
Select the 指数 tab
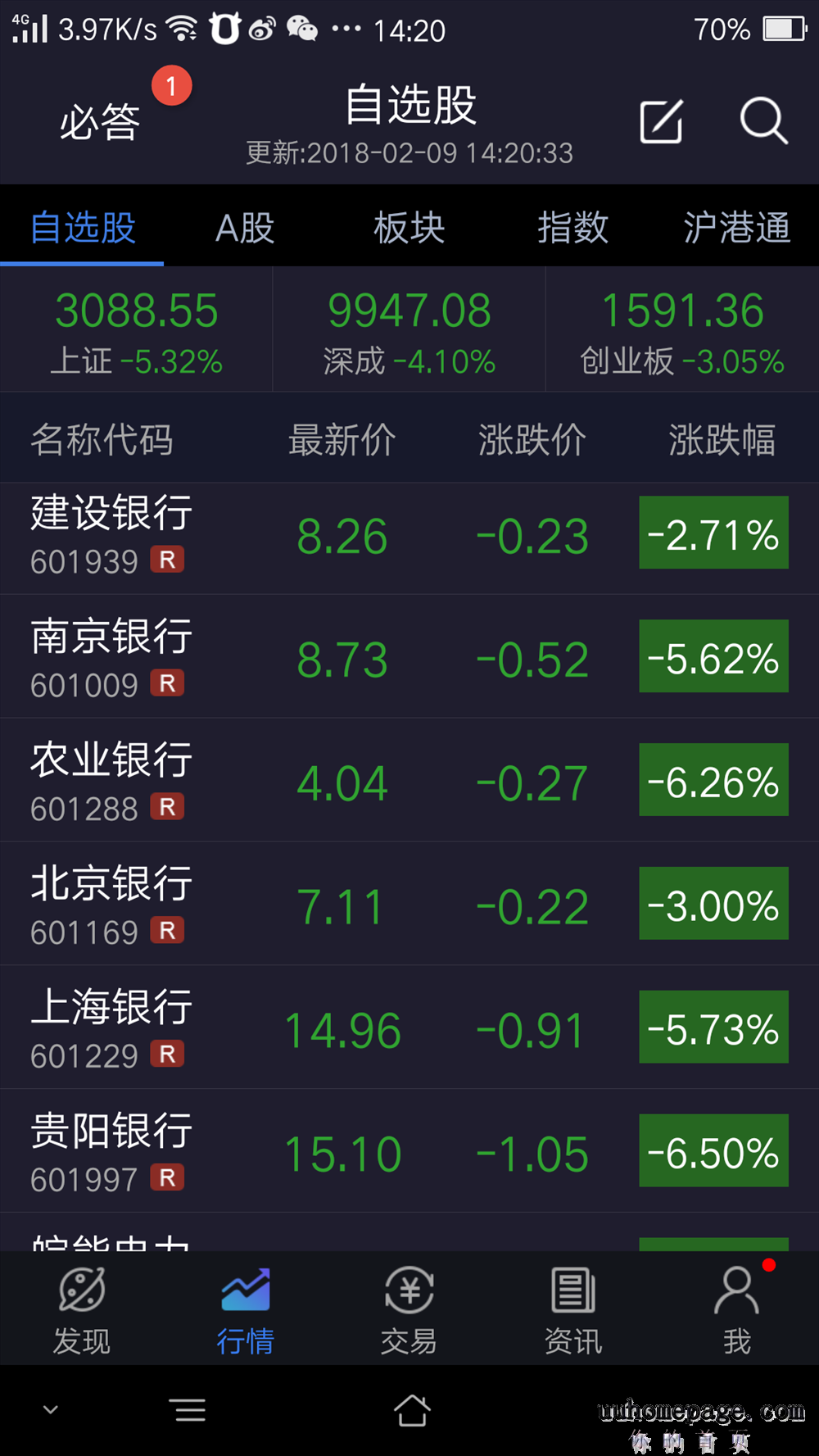pos(572,228)
